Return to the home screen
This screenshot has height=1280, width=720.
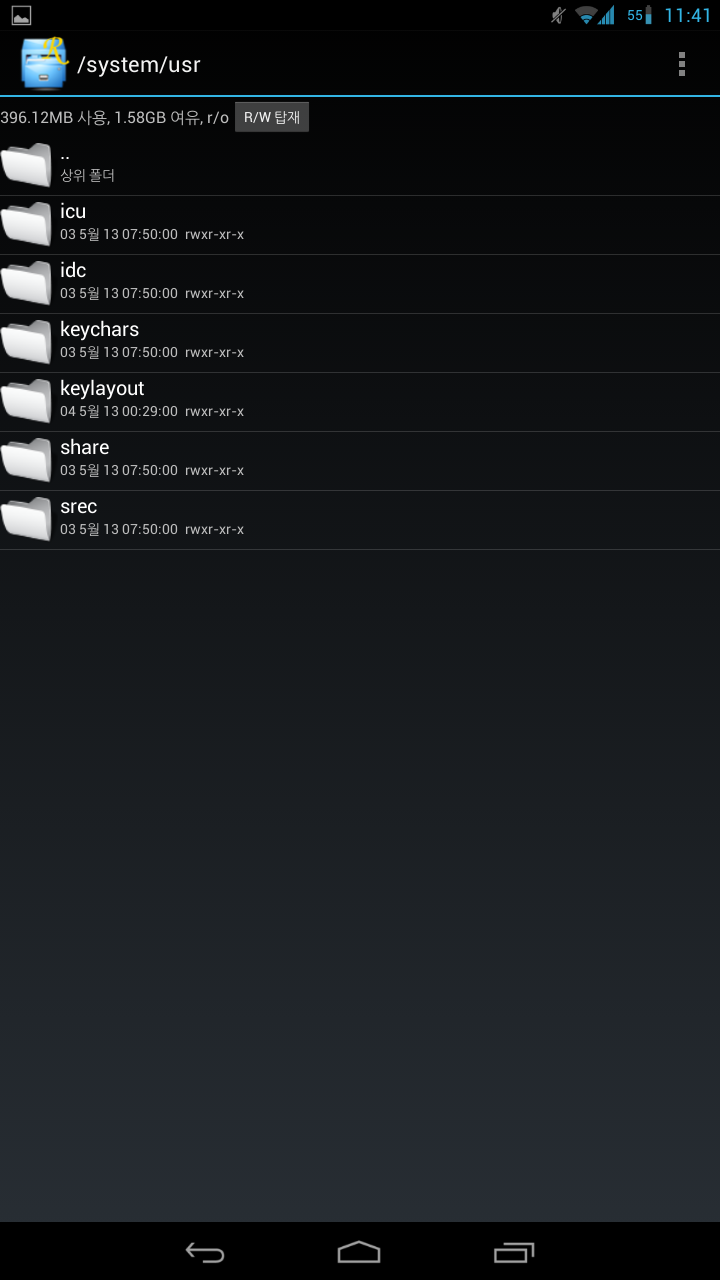359,1252
